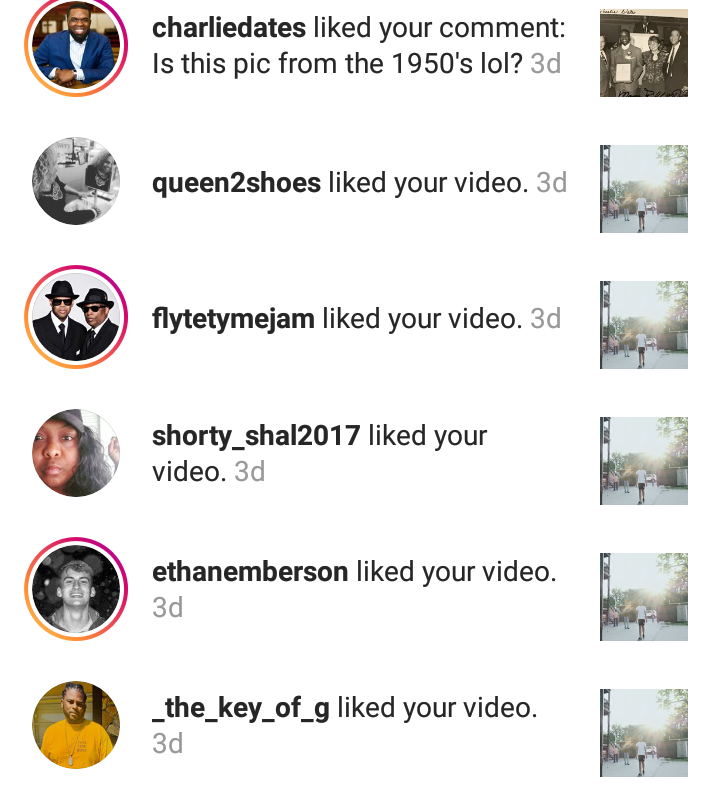The image size is (720, 787).
Task: Open charliedates' profile picture
Action: (75, 46)
